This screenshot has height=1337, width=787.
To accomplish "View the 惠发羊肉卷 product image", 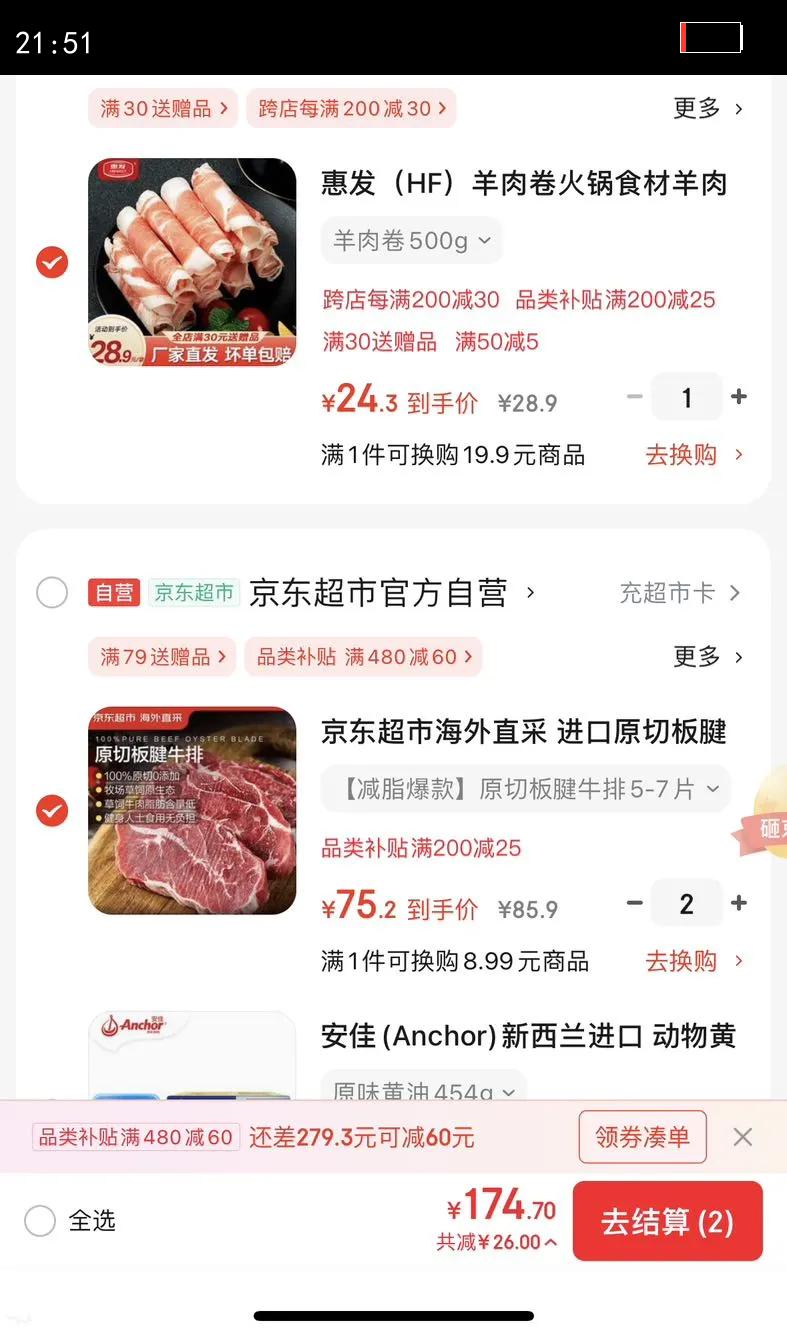I will [192, 262].
